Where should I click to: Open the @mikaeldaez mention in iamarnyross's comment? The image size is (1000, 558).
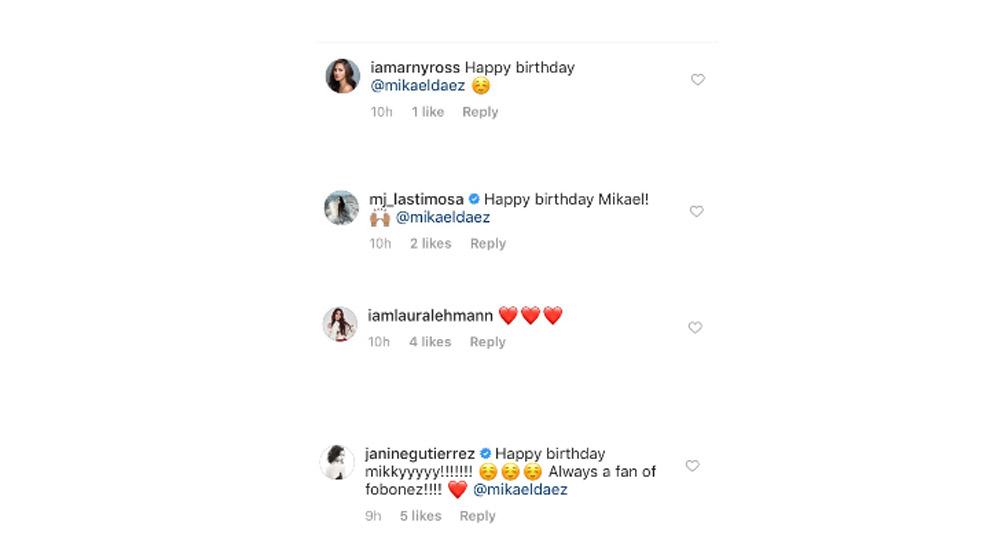pyautogui.click(x=416, y=86)
